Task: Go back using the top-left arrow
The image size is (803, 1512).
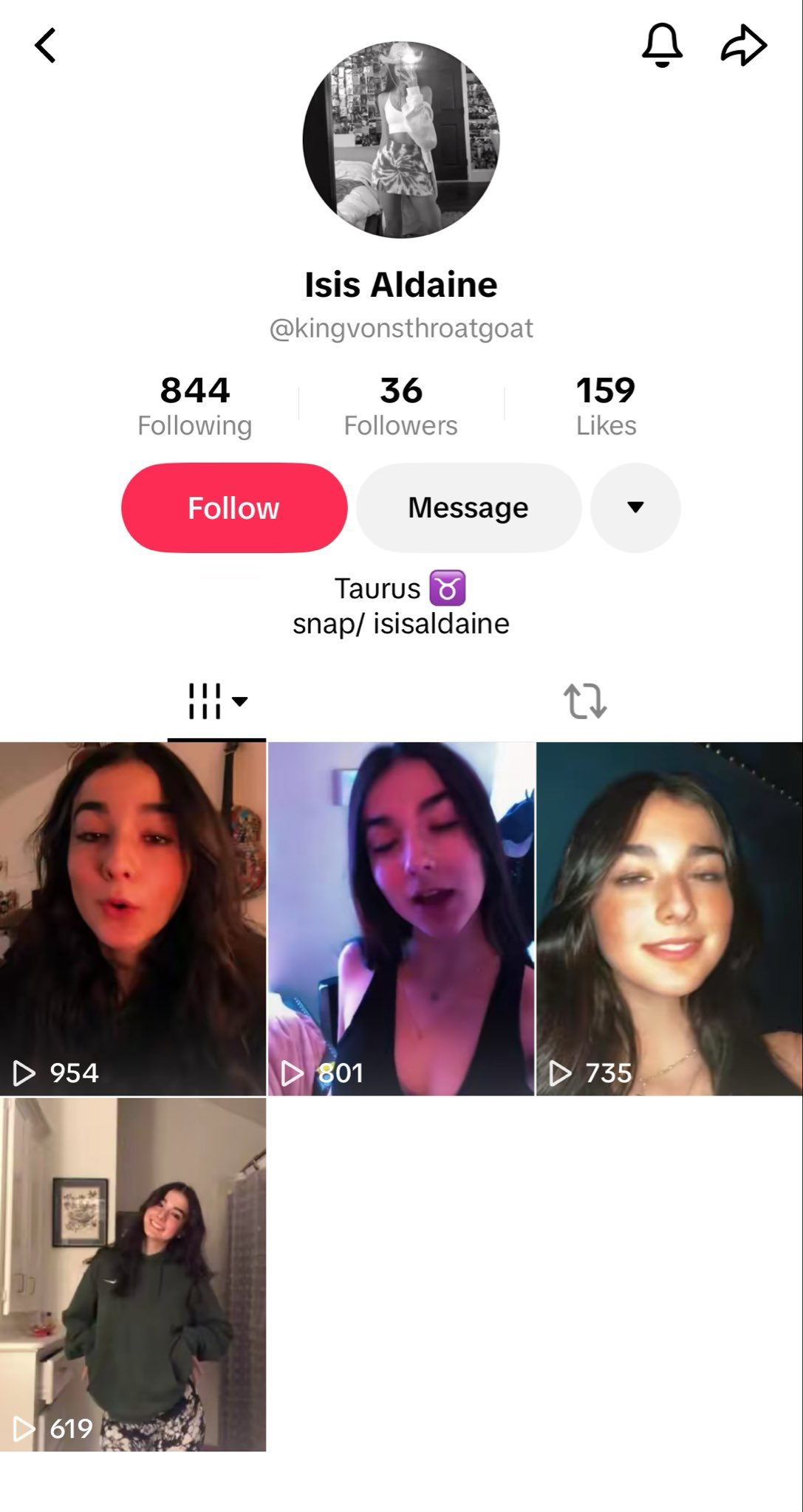Action: click(45, 46)
